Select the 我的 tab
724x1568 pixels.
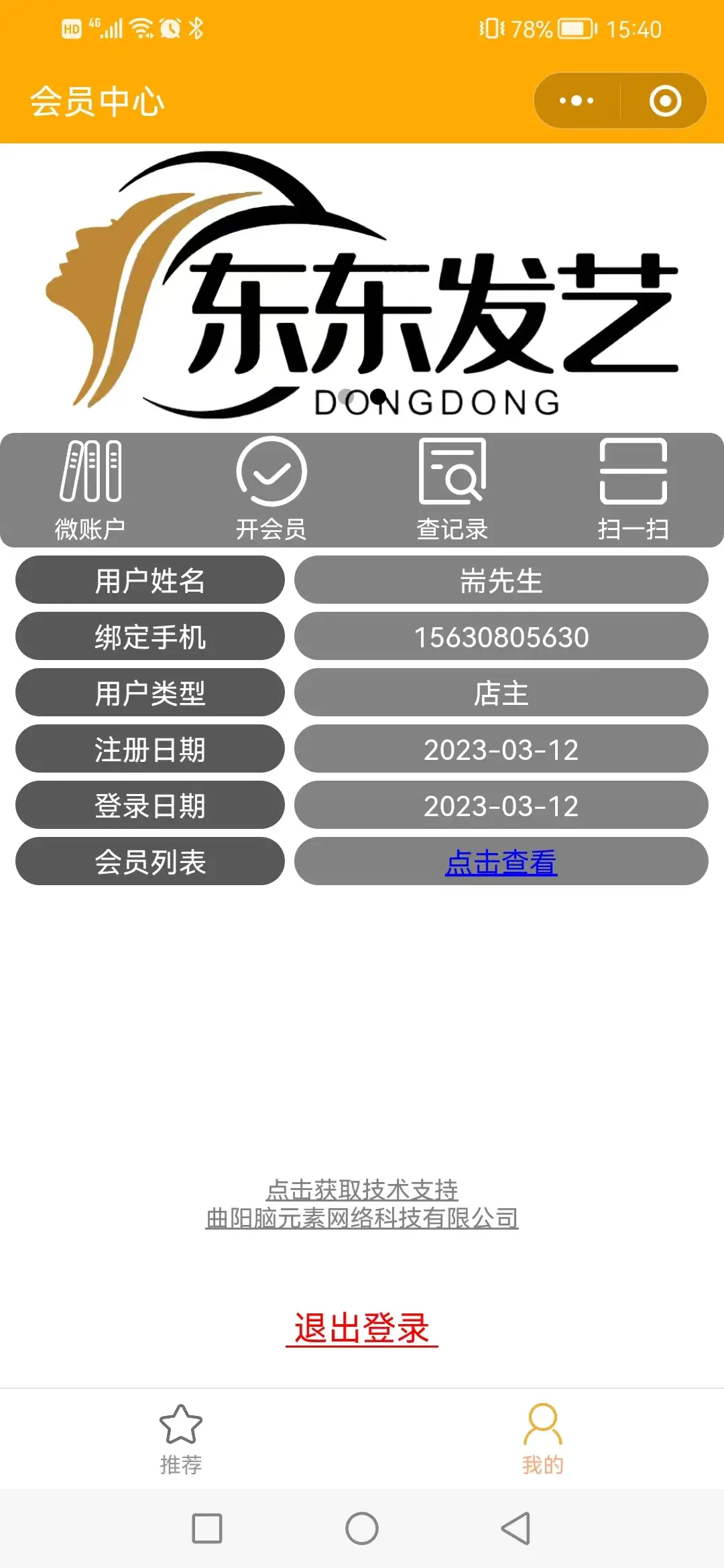click(x=543, y=1439)
